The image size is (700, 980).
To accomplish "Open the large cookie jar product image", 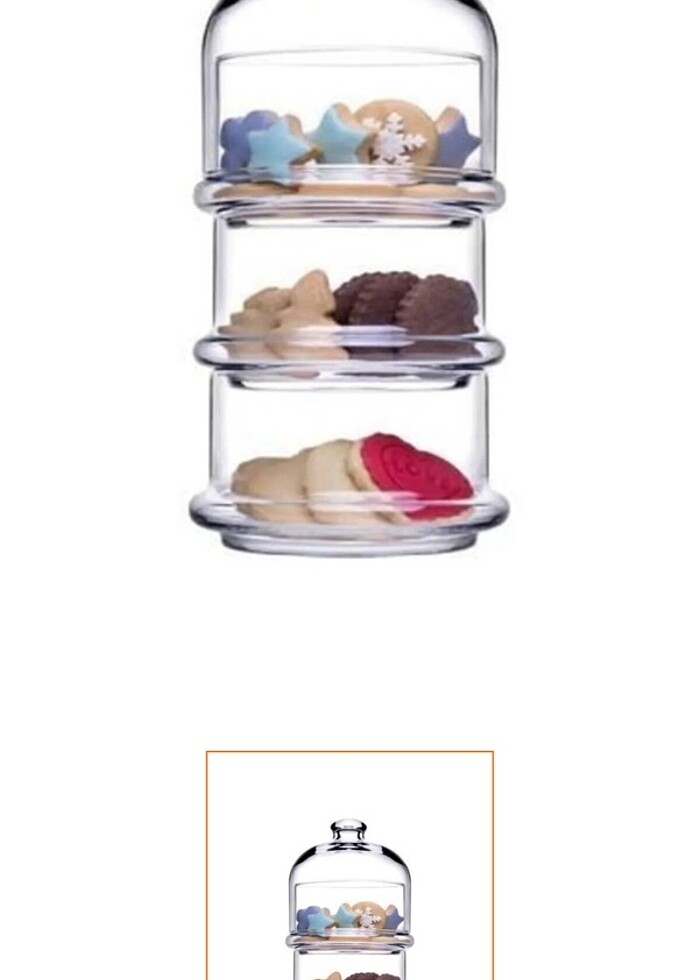I will [x=349, y=280].
